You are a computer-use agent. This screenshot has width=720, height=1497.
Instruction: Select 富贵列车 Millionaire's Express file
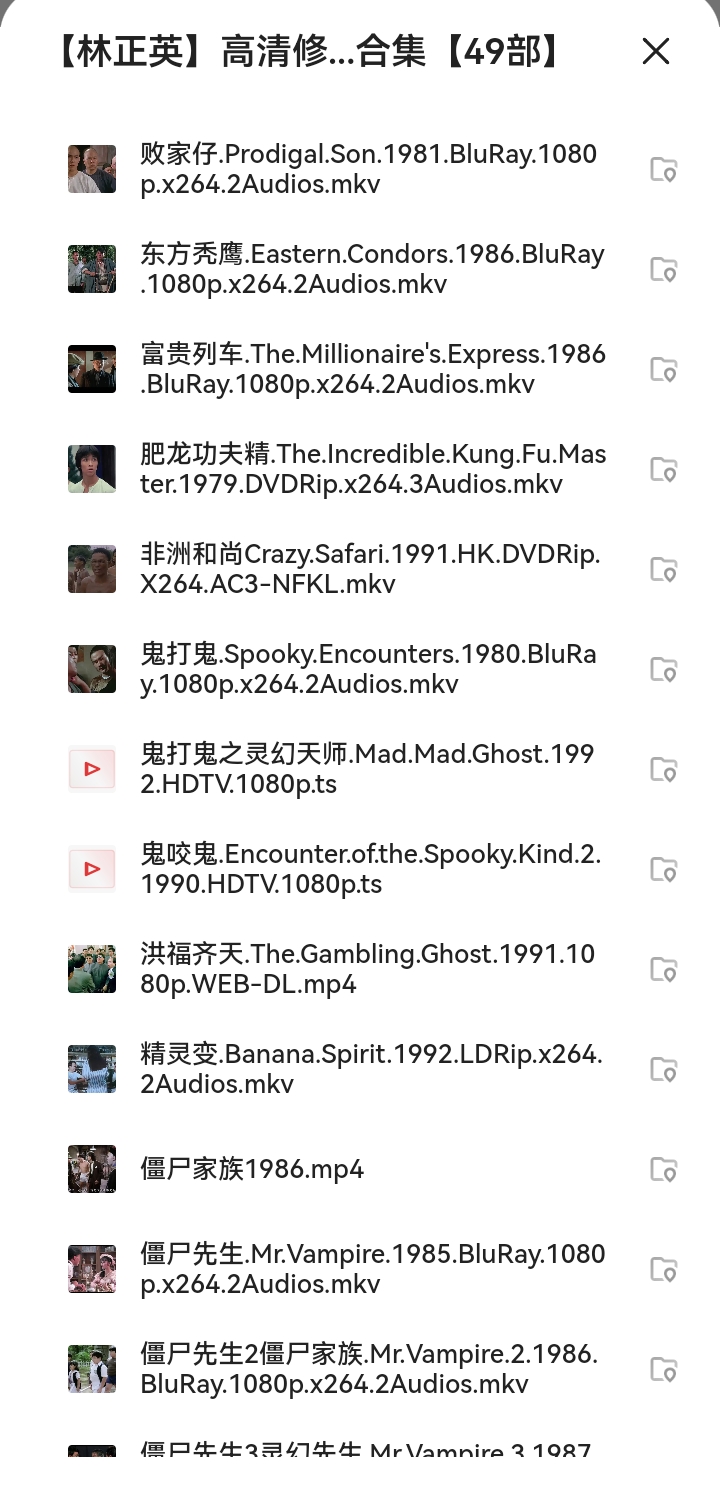[x=372, y=369]
